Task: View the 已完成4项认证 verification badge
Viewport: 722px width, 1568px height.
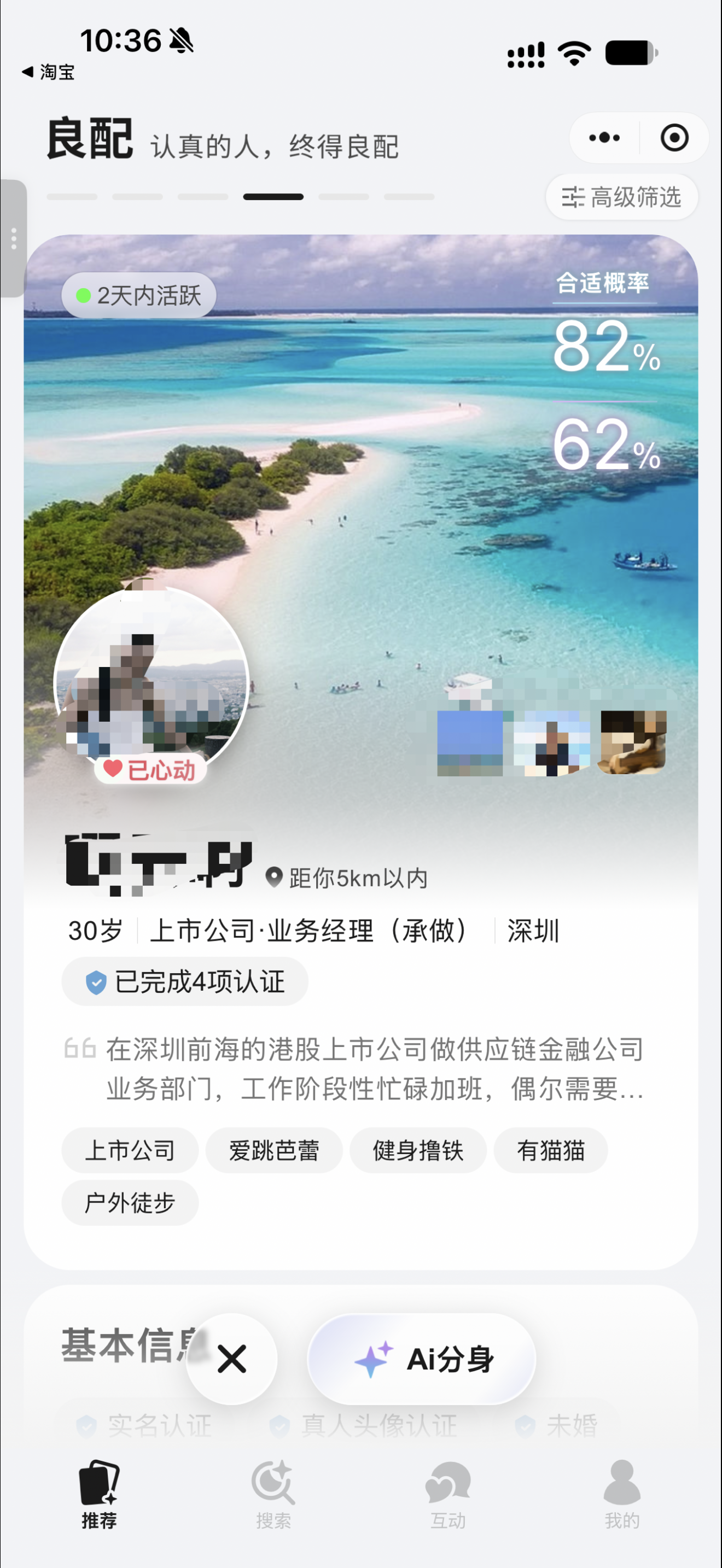Action: pyautogui.click(x=184, y=981)
